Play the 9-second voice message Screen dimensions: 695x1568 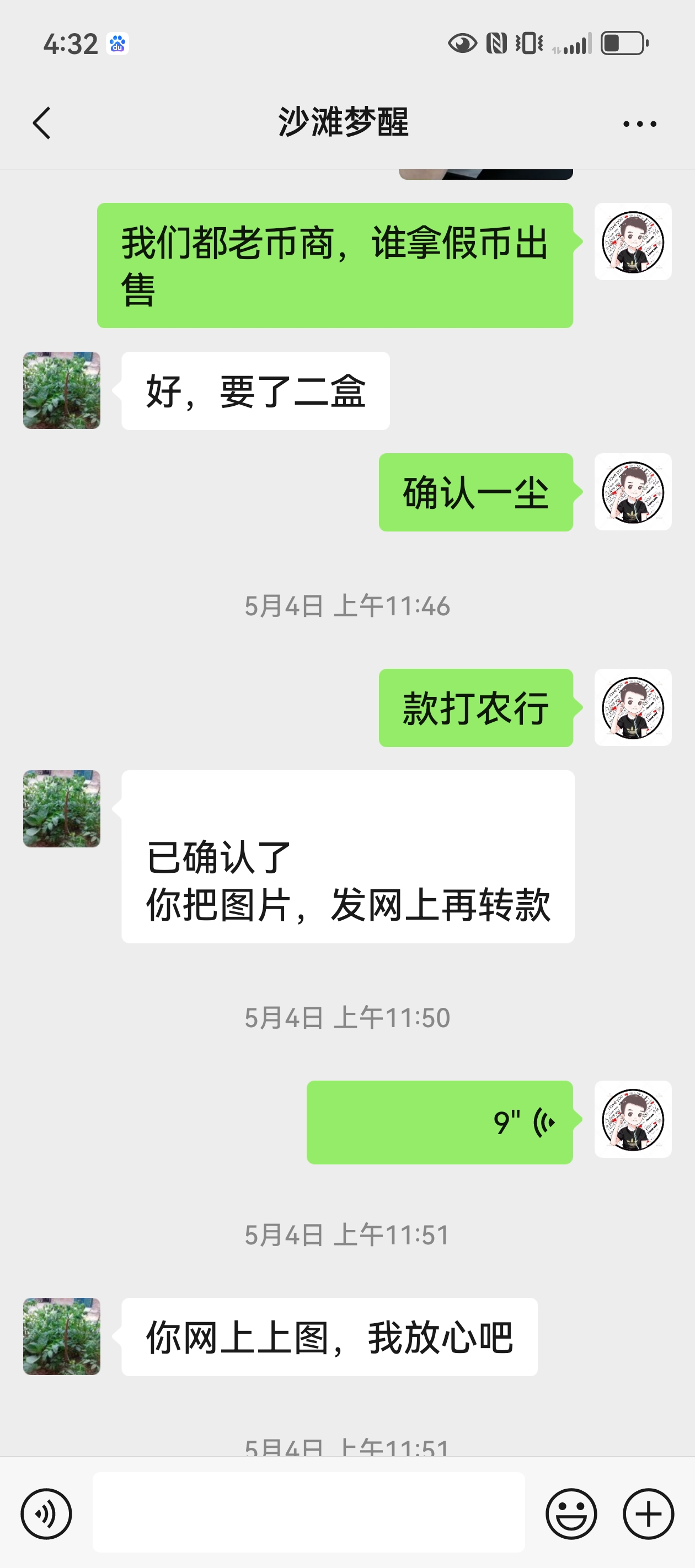[x=439, y=1122]
